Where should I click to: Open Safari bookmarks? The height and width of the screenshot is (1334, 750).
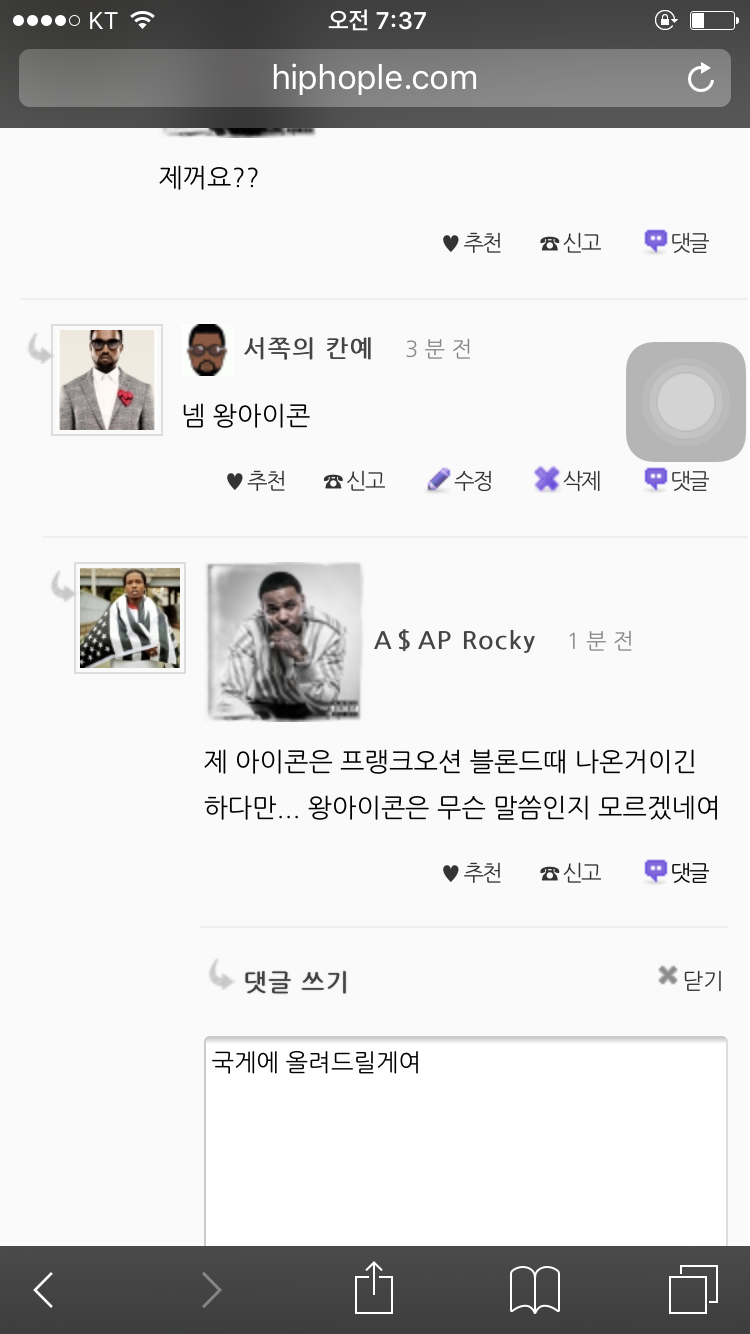[535, 1290]
